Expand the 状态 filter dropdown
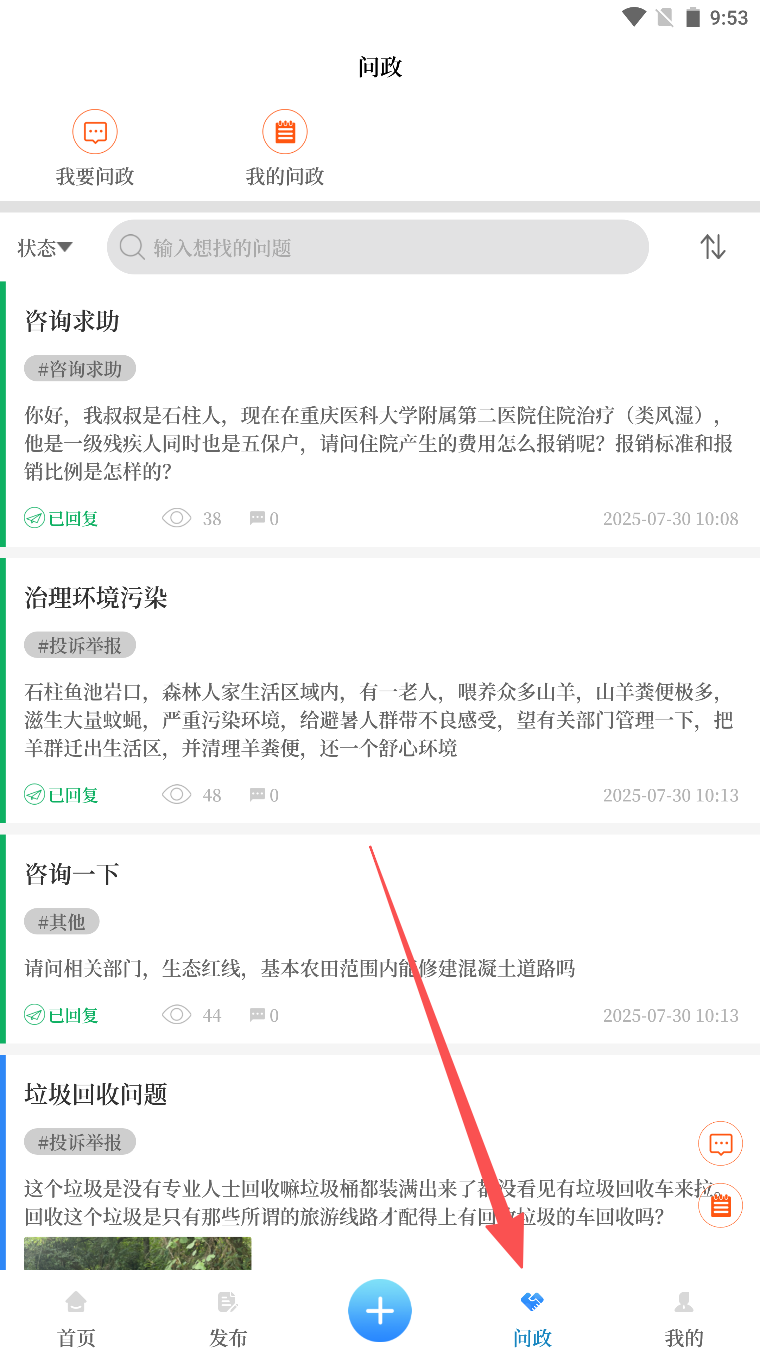The height and width of the screenshot is (1350, 760). click(45, 248)
